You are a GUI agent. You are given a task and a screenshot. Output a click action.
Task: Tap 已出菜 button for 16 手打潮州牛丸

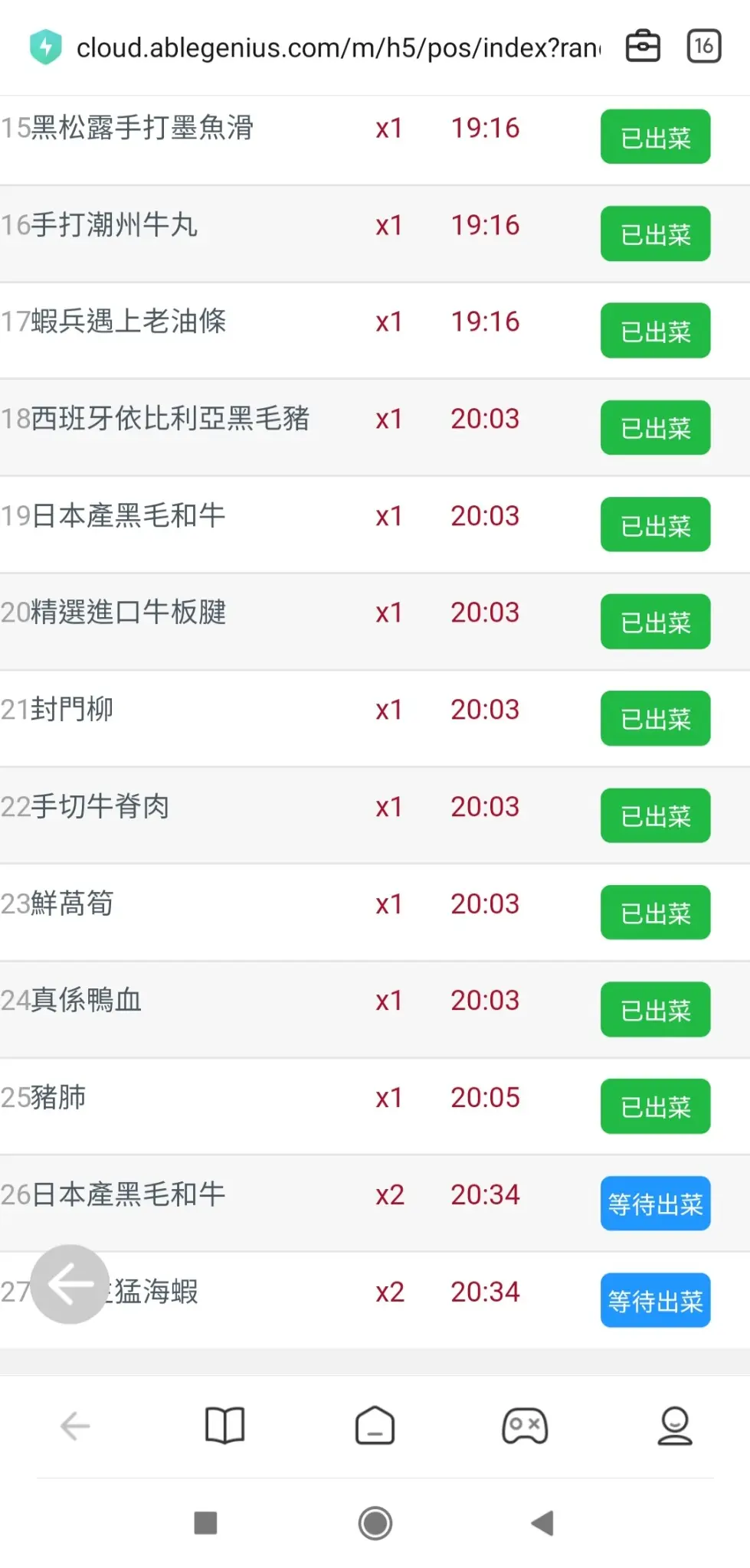(655, 234)
